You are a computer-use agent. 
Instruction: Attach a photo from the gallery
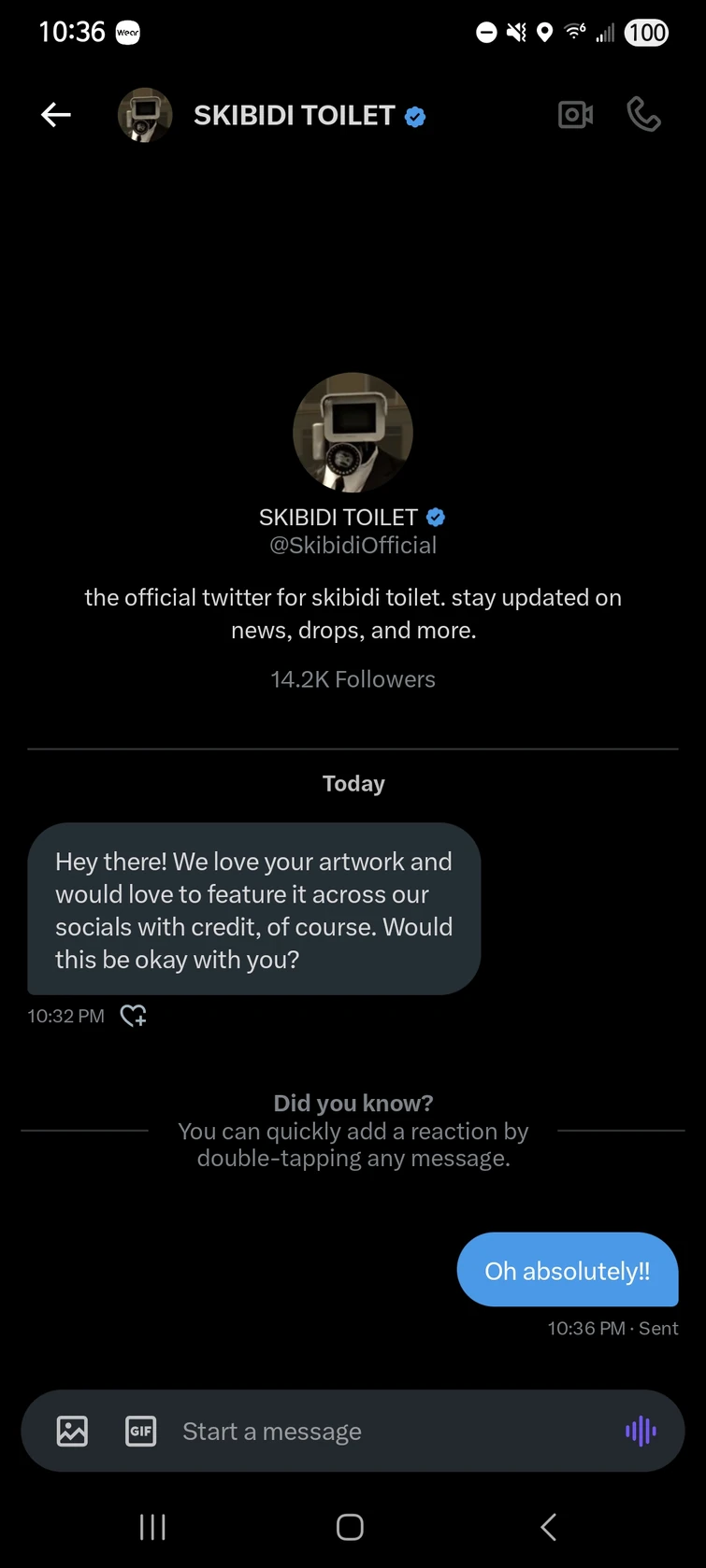[73, 1431]
